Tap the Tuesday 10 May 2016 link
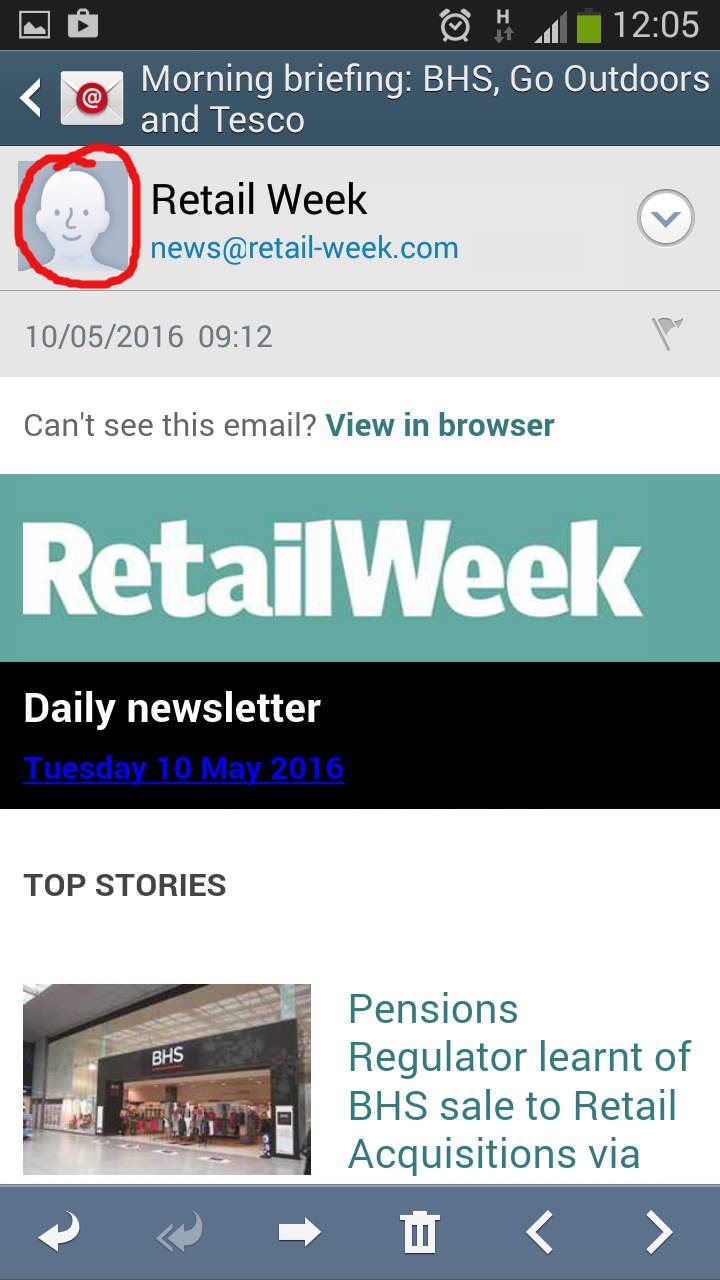This screenshot has width=720, height=1280. [x=183, y=768]
